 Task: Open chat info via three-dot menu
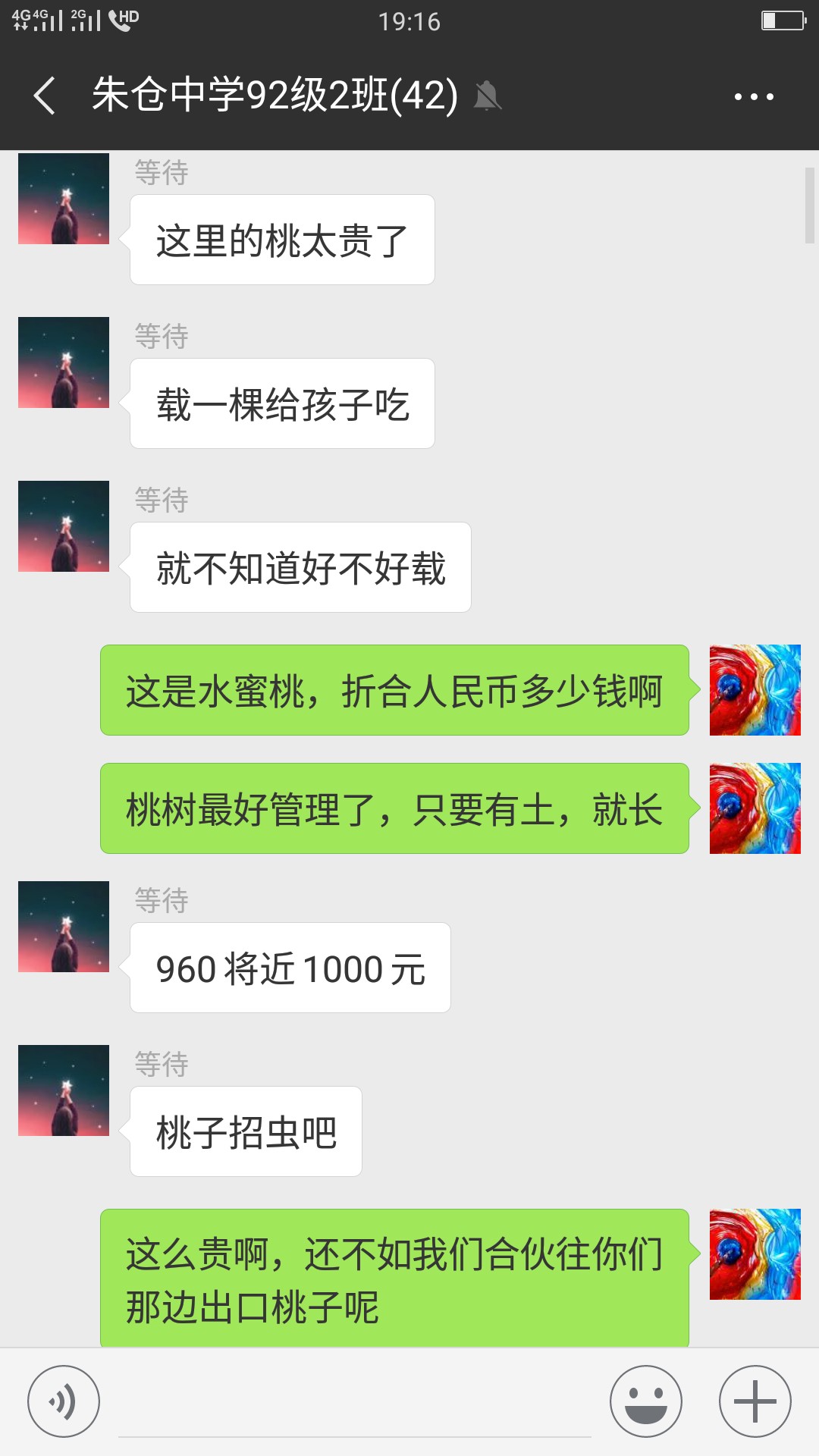point(754,96)
